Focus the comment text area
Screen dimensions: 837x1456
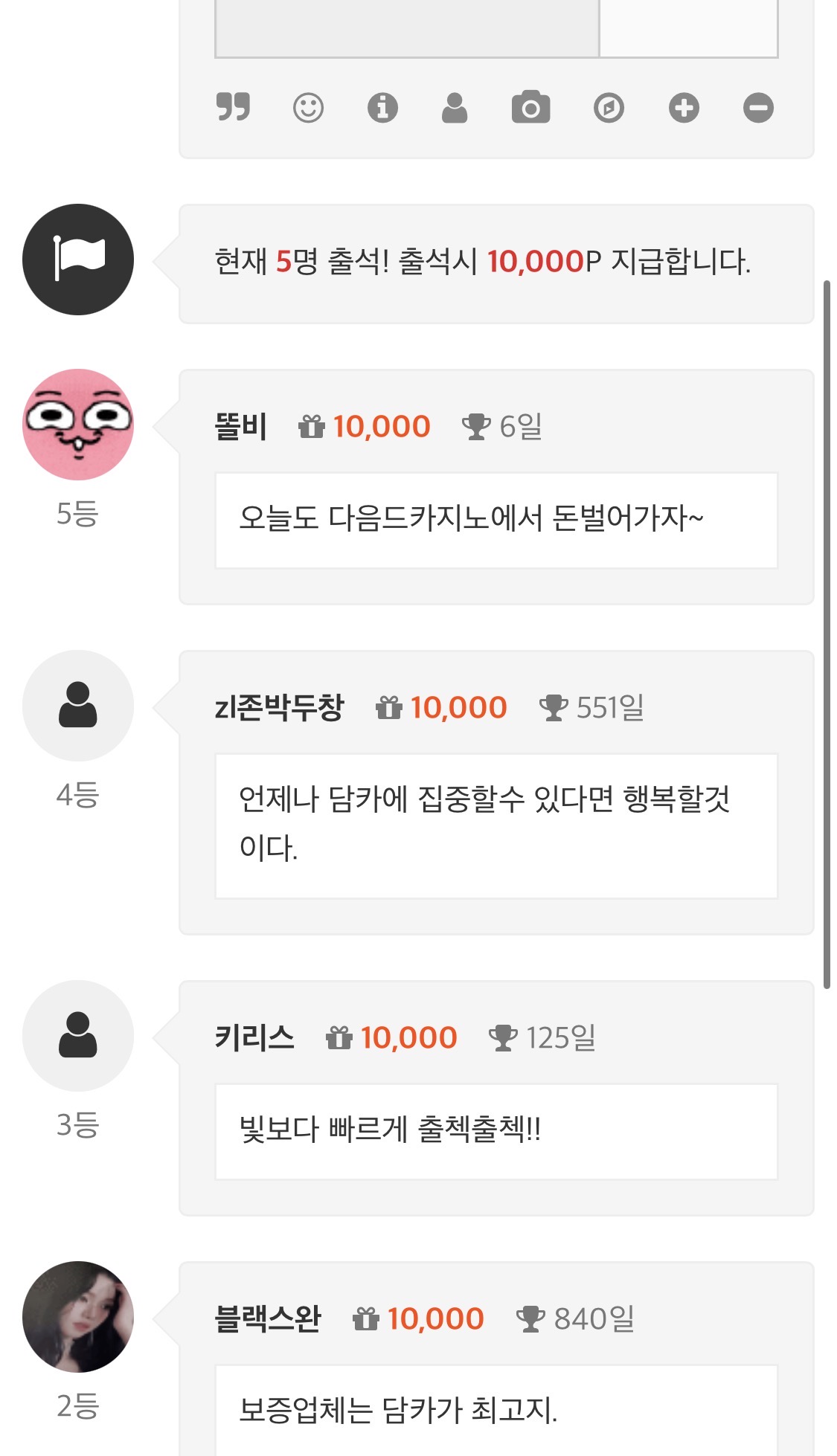click(407, 27)
